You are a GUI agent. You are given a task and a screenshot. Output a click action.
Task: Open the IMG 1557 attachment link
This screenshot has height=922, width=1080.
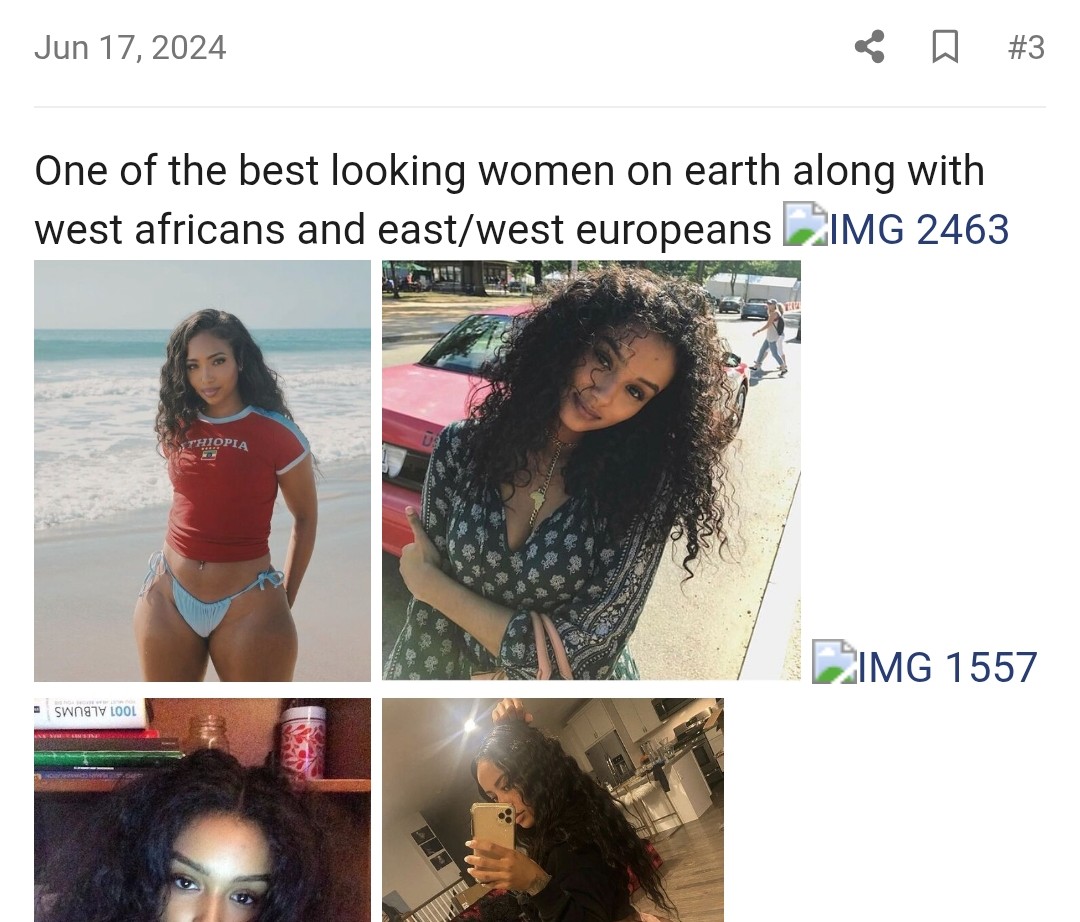tap(944, 666)
